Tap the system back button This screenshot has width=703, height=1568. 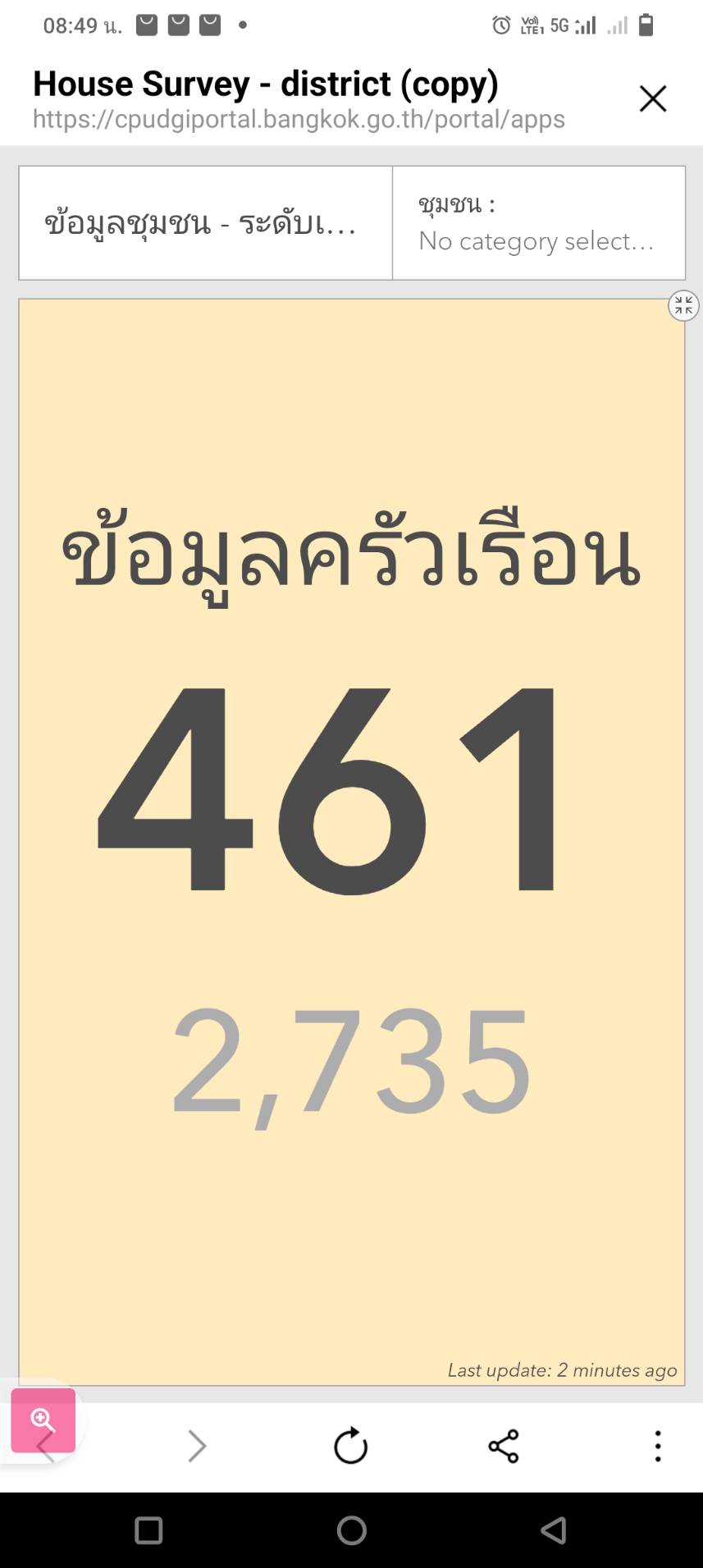554,1530
